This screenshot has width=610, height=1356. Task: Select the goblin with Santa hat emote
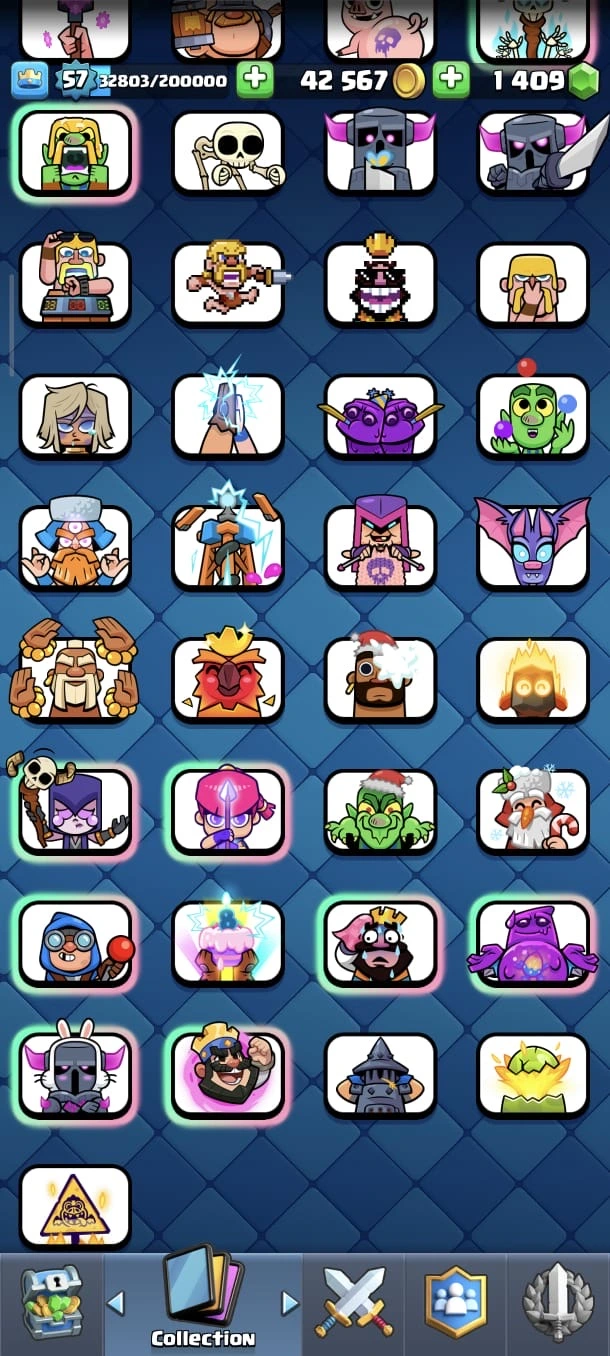pos(380,811)
